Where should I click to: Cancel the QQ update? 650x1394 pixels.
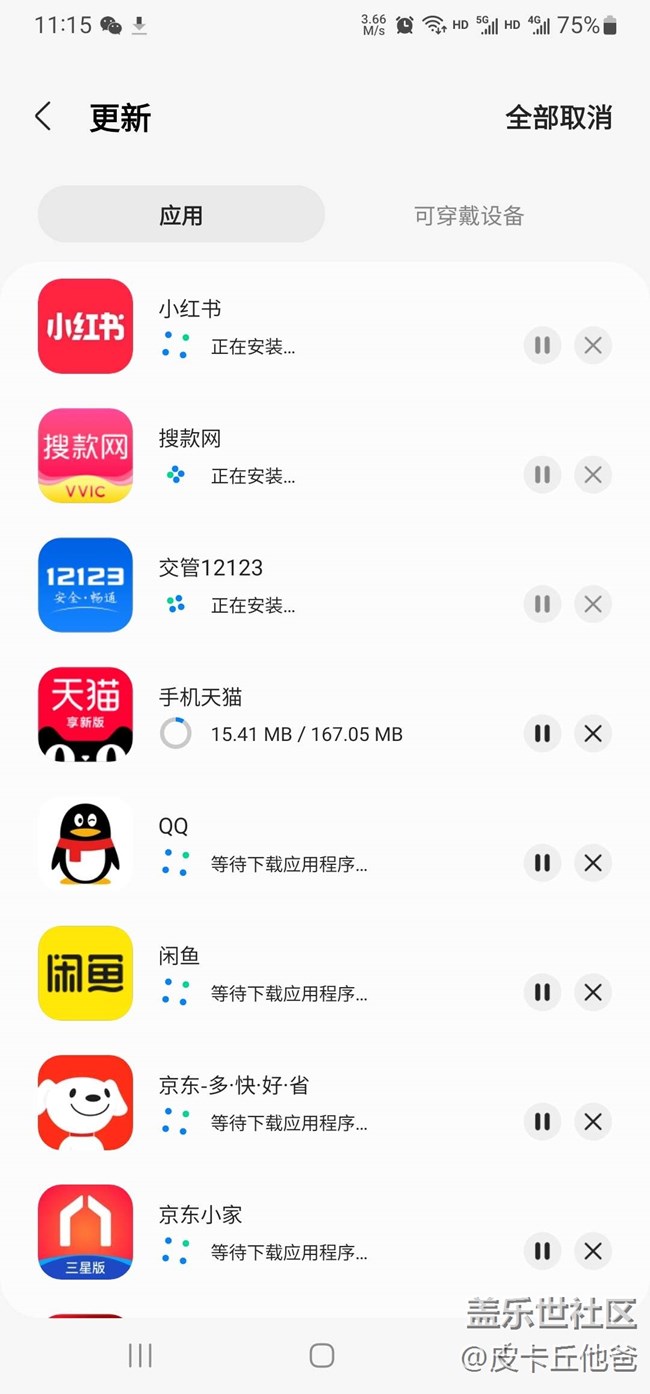pyautogui.click(x=593, y=863)
